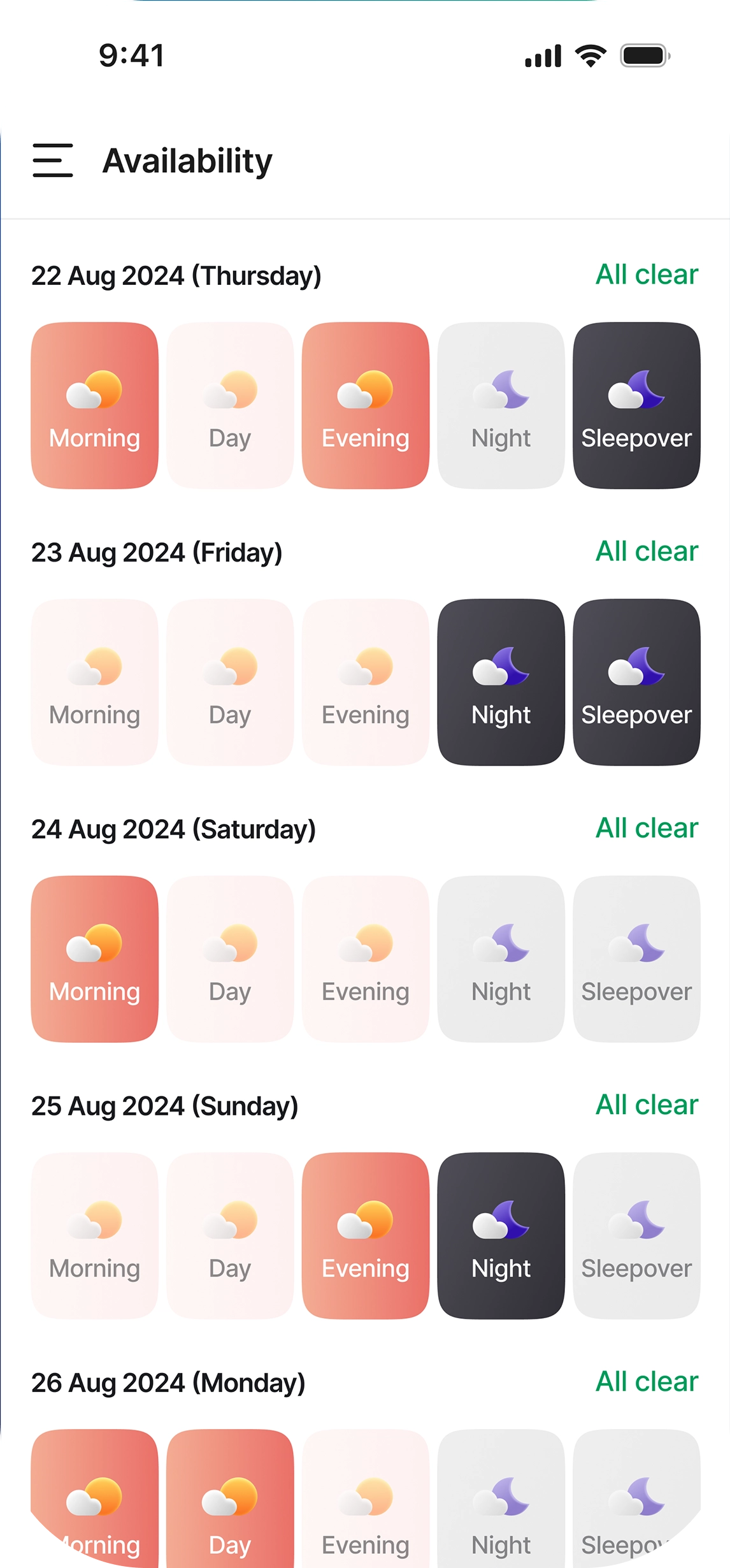Viewport: 730px width, 1568px height.
Task: Enable Morning on 23 Aug Friday
Action: [x=94, y=682]
